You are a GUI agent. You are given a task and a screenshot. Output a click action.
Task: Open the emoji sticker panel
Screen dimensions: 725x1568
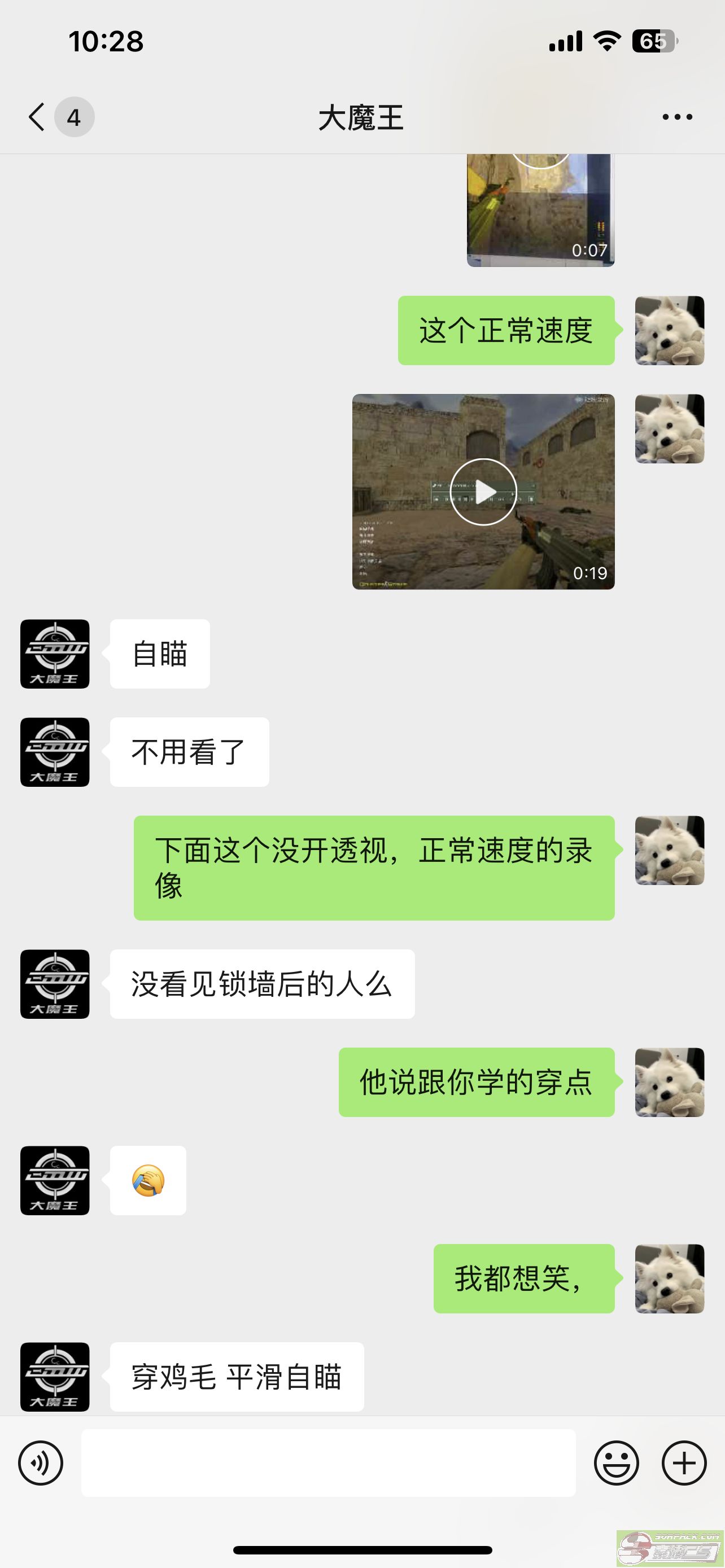(x=616, y=1462)
